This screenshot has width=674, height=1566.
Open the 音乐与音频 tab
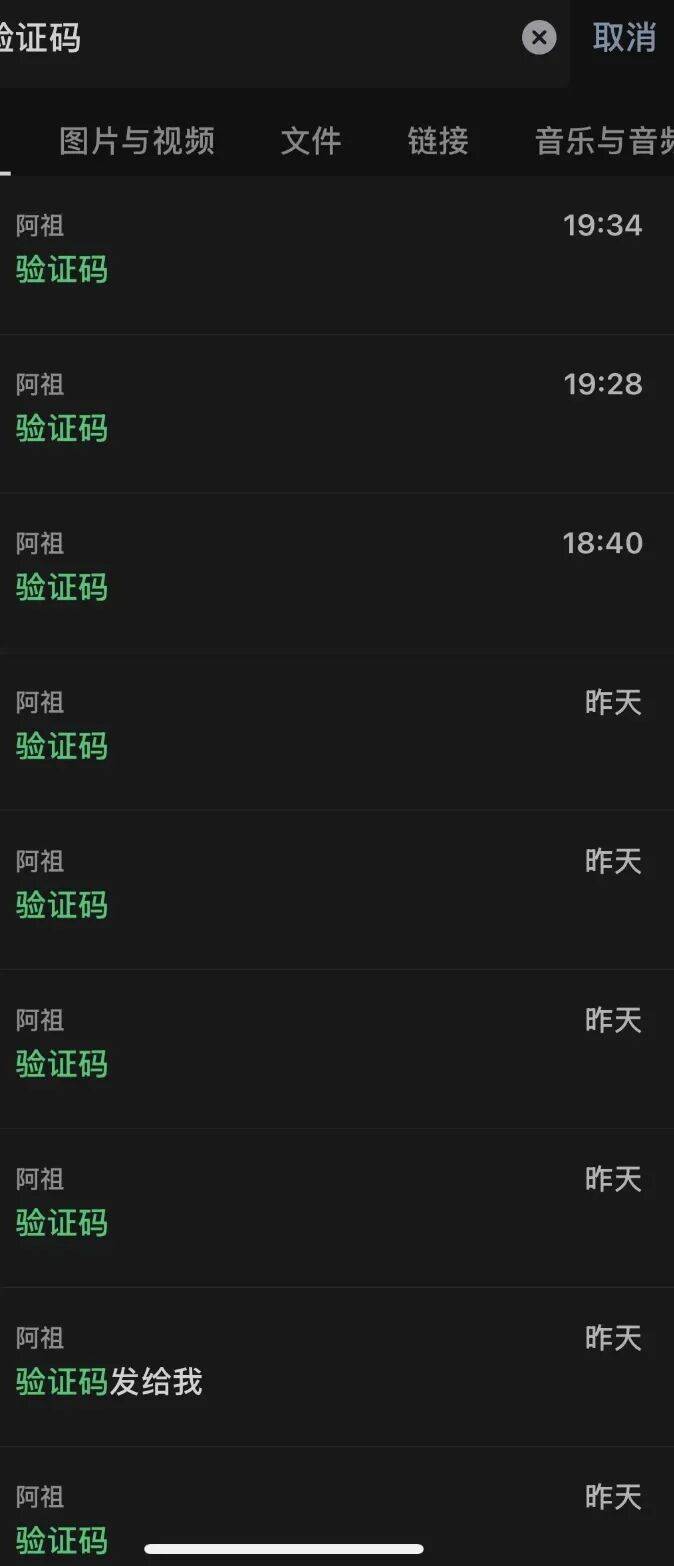point(604,141)
